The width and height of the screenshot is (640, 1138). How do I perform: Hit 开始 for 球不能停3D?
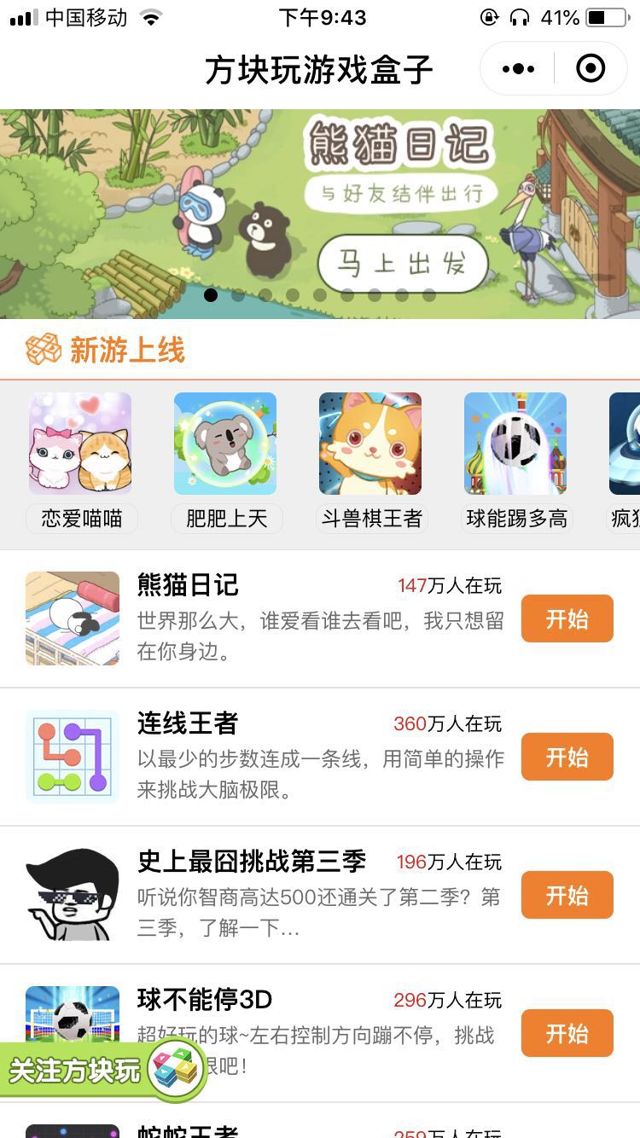[566, 1033]
